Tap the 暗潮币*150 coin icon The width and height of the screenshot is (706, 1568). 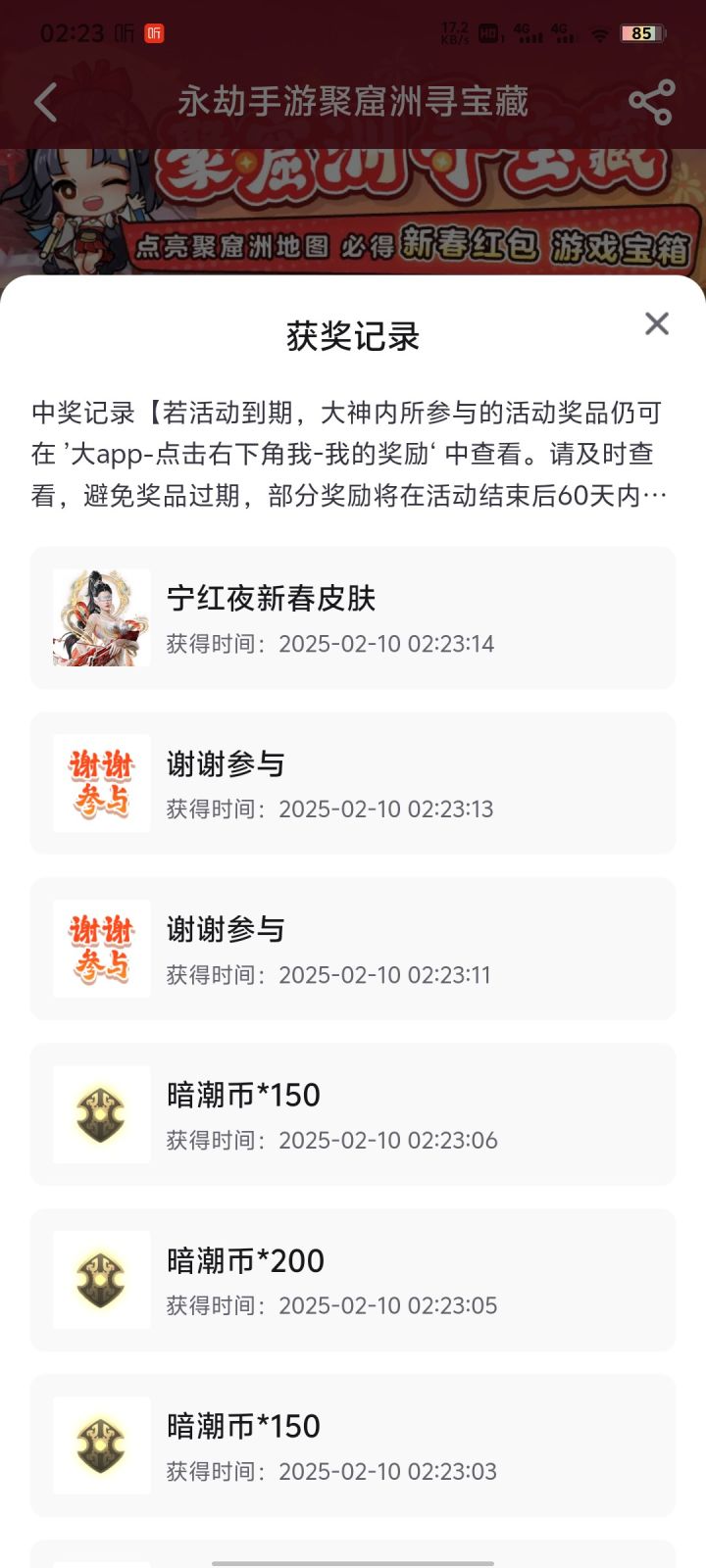100,1114
